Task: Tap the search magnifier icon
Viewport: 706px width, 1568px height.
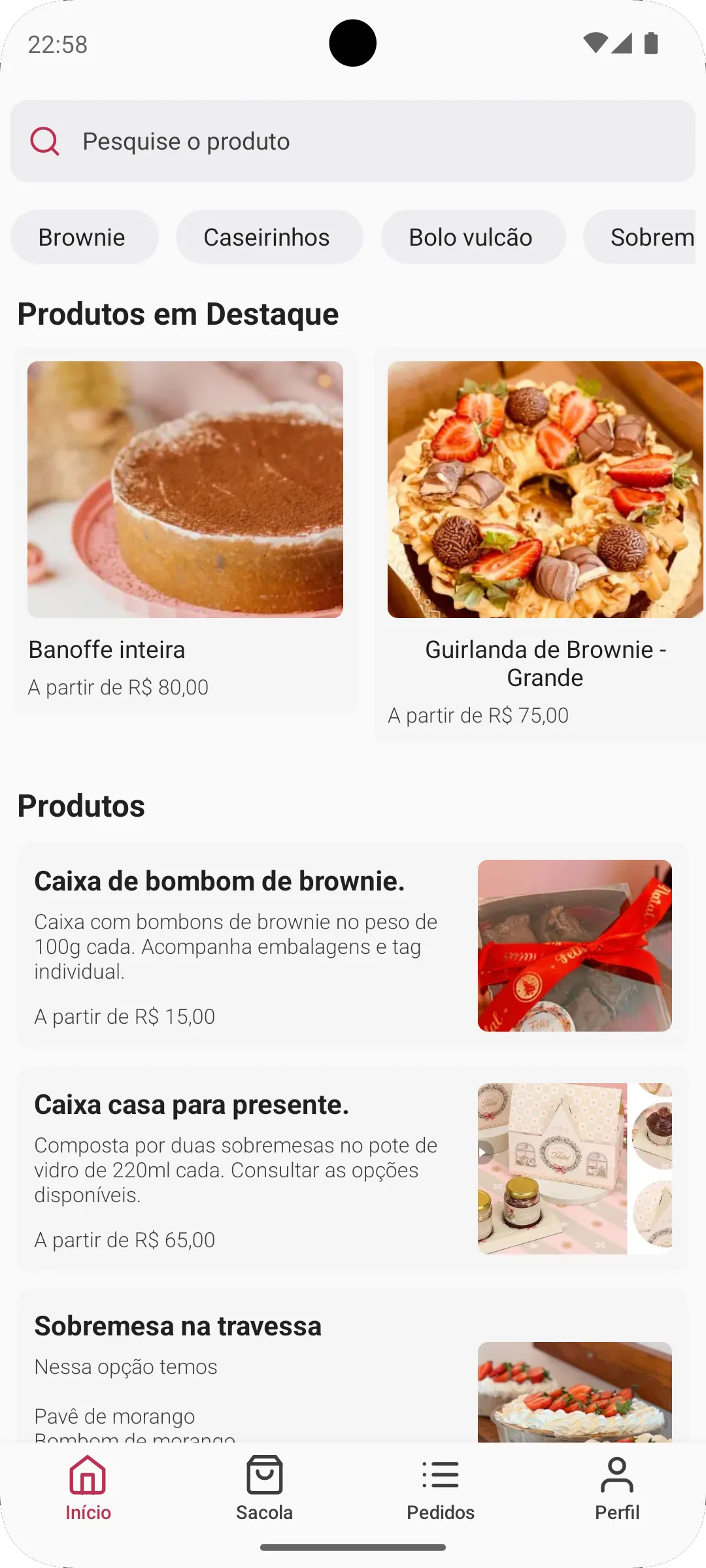Action: tap(44, 140)
